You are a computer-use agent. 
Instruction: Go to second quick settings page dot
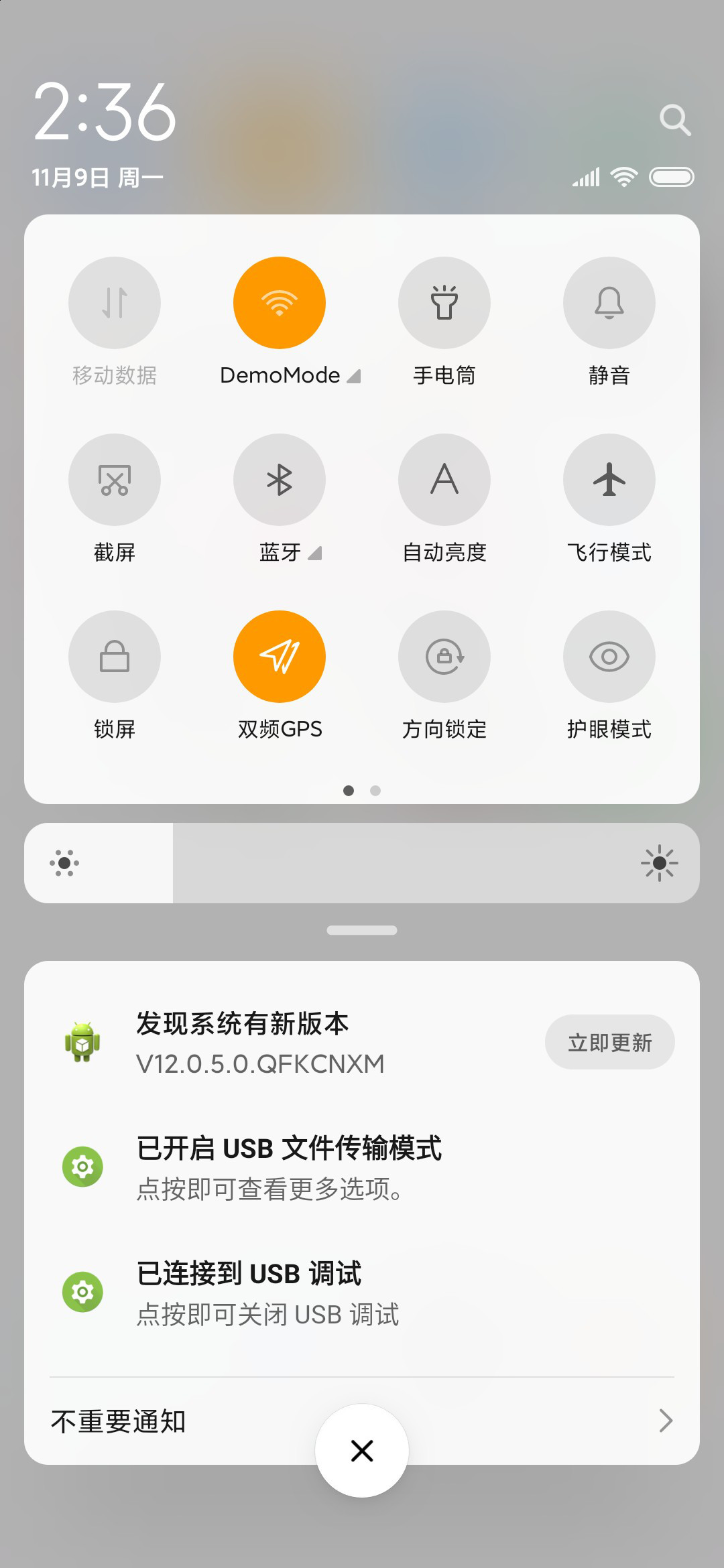tap(375, 791)
